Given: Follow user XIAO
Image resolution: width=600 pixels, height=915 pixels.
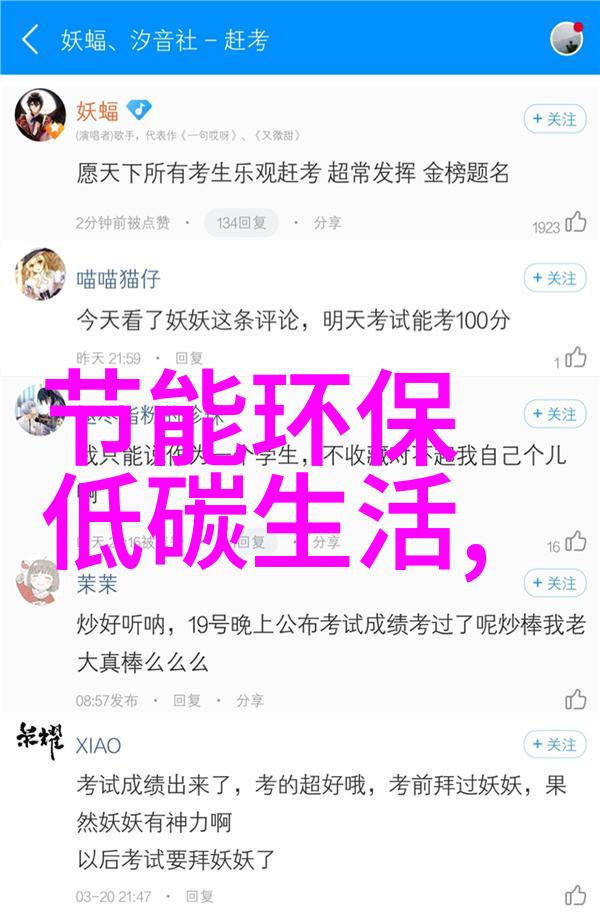Looking at the screenshot, I should pyautogui.click(x=554, y=744).
